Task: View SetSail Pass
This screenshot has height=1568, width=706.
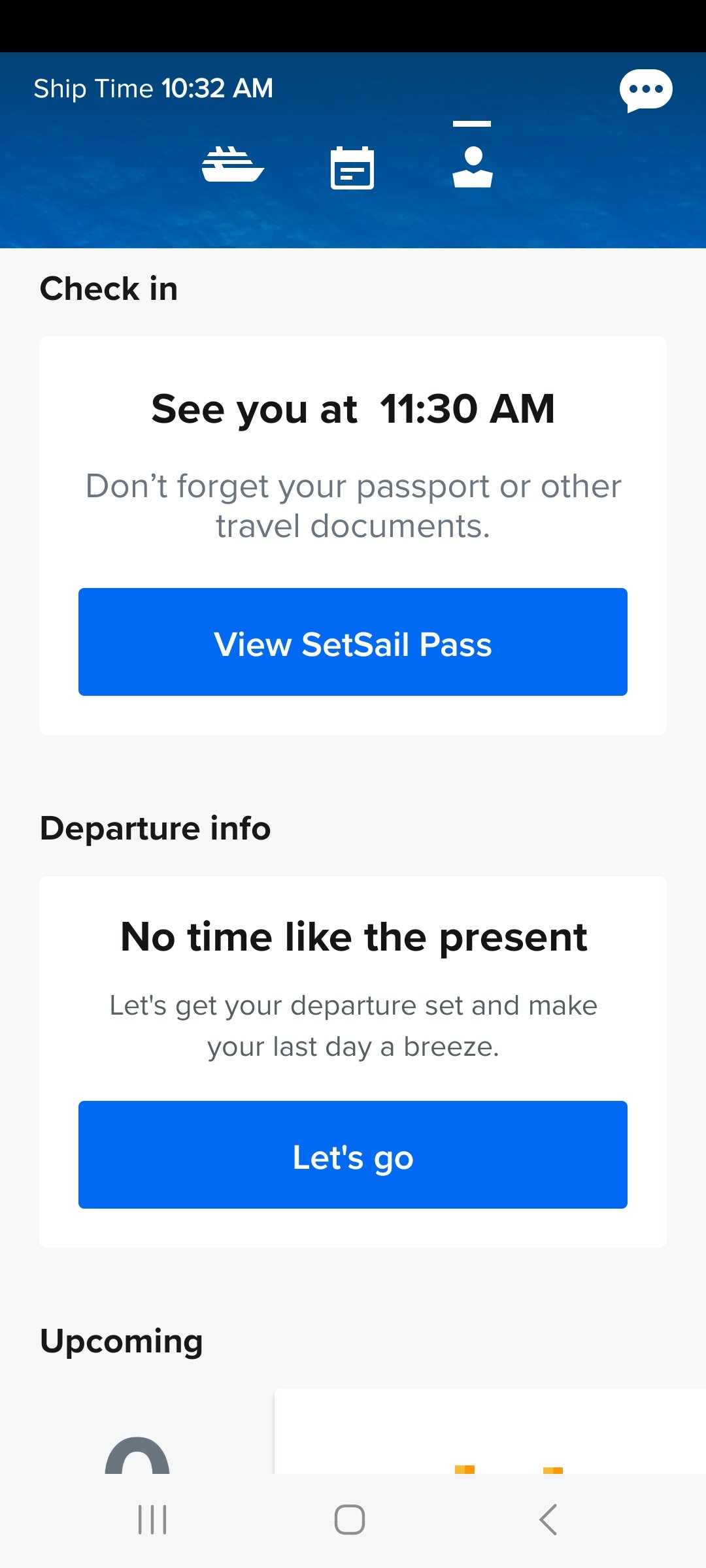Action: pos(353,642)
